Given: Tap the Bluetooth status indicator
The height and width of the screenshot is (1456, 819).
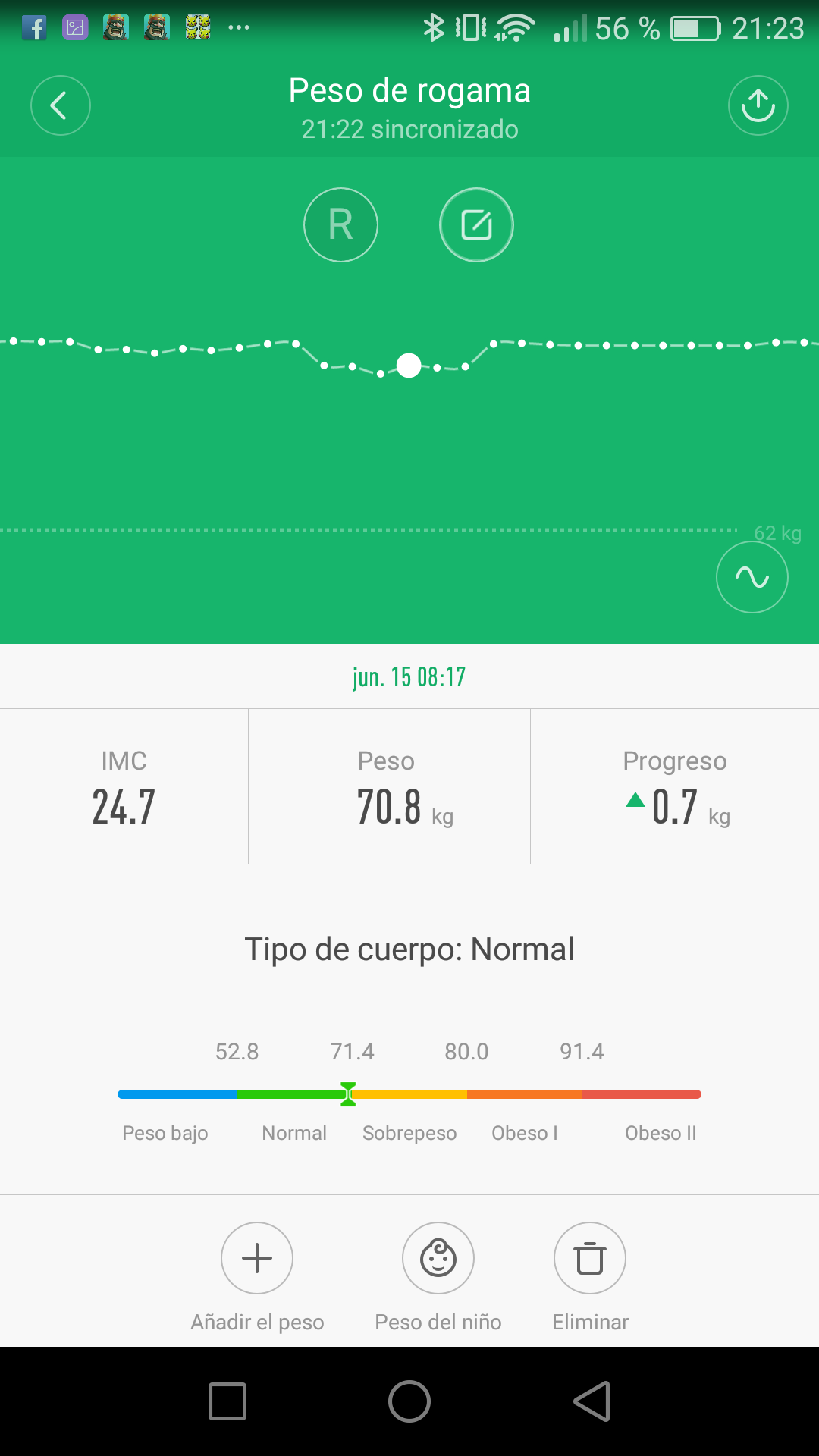Looking at the screenshot, I should tap(435, 27).
